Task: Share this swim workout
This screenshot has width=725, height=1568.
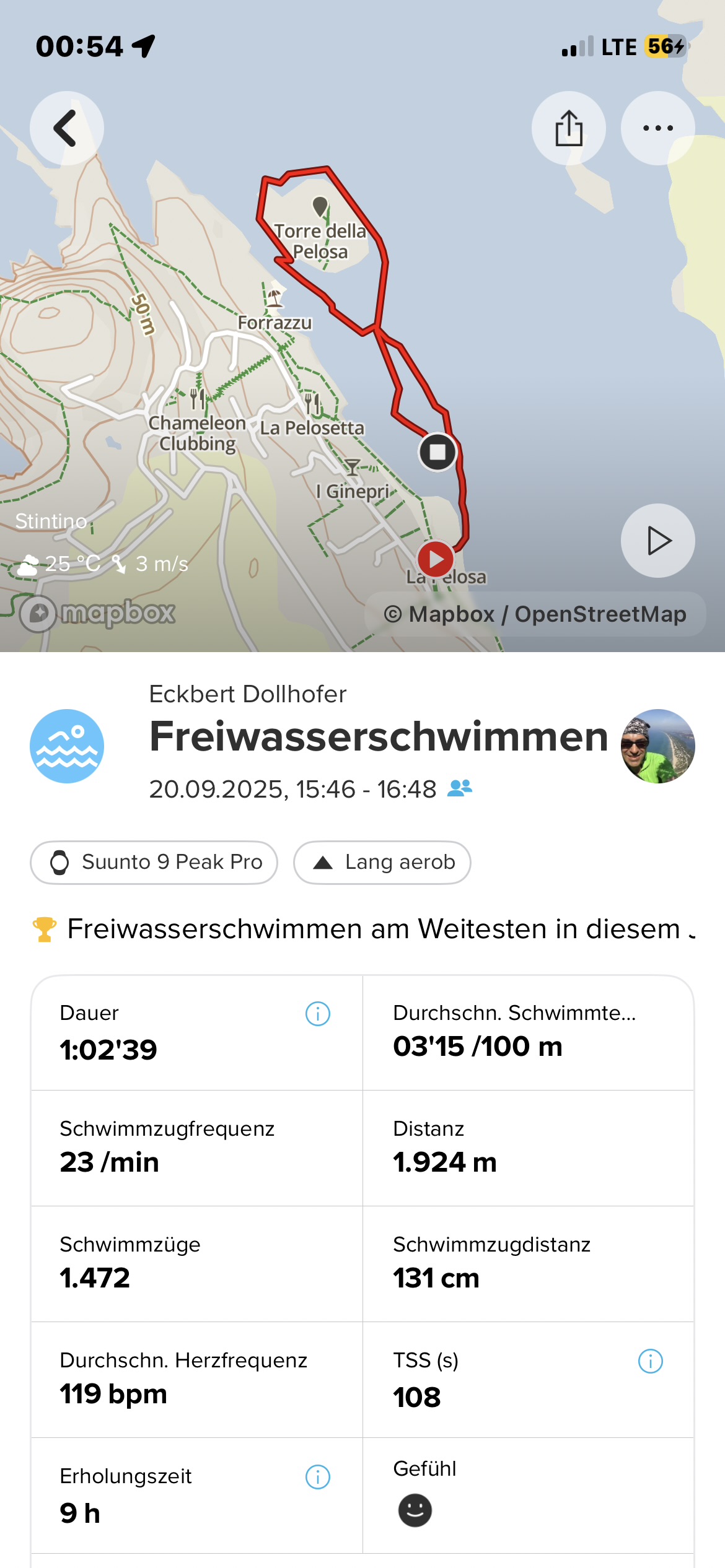Action: tap(569, 128)
